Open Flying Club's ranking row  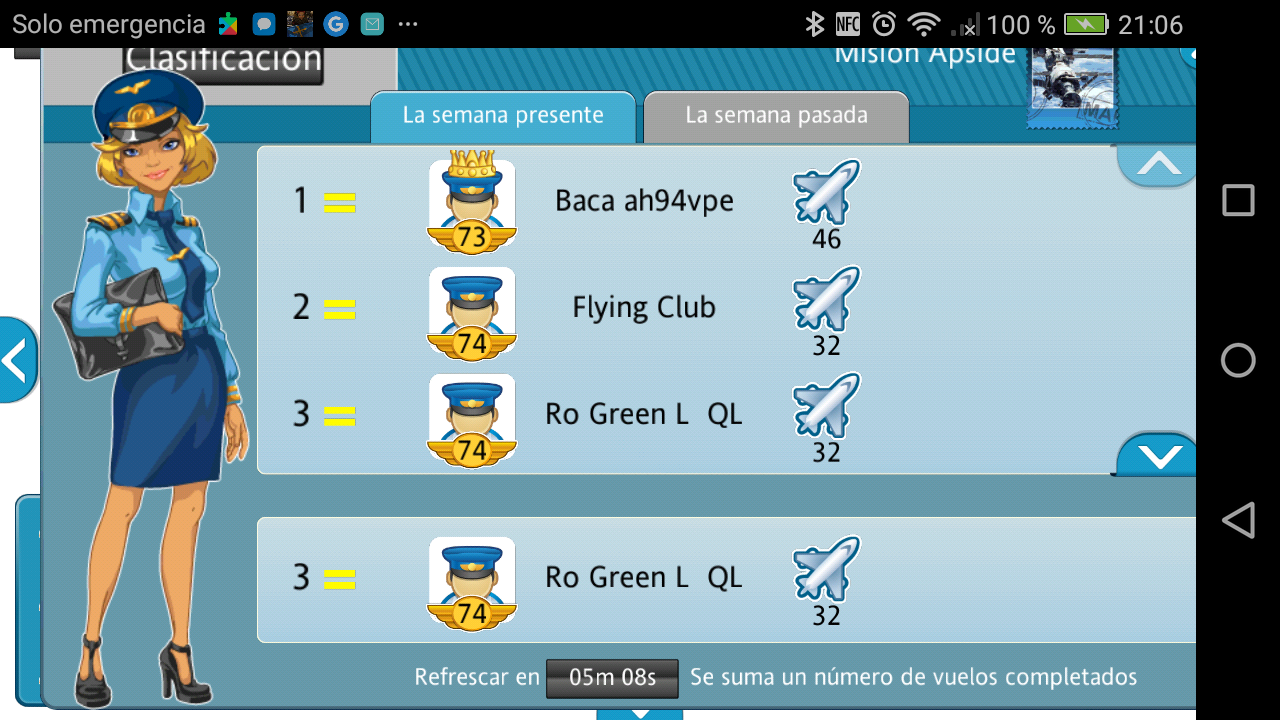coord(644,307)
